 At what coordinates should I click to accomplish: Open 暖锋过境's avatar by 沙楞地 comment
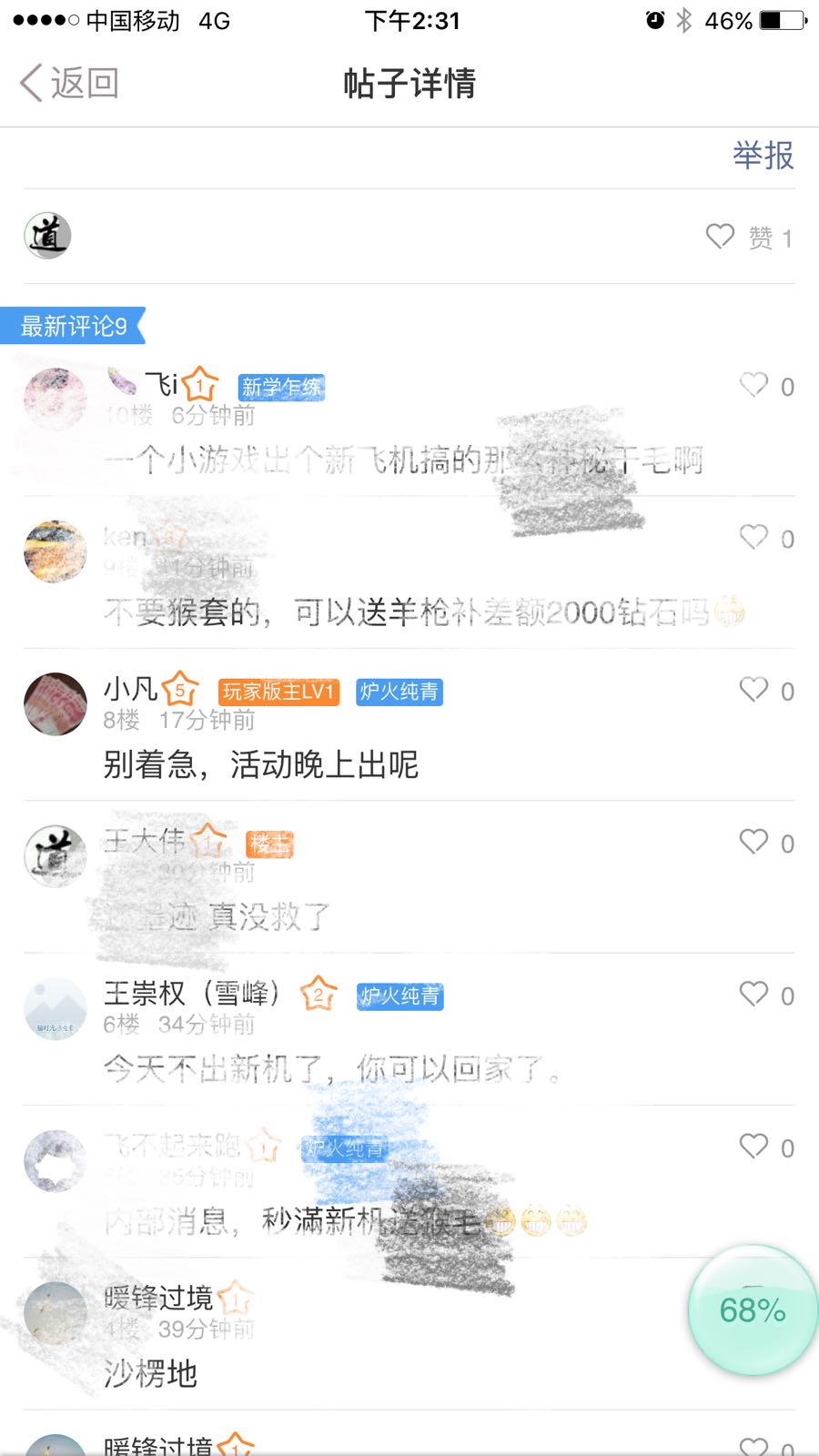56,1312
